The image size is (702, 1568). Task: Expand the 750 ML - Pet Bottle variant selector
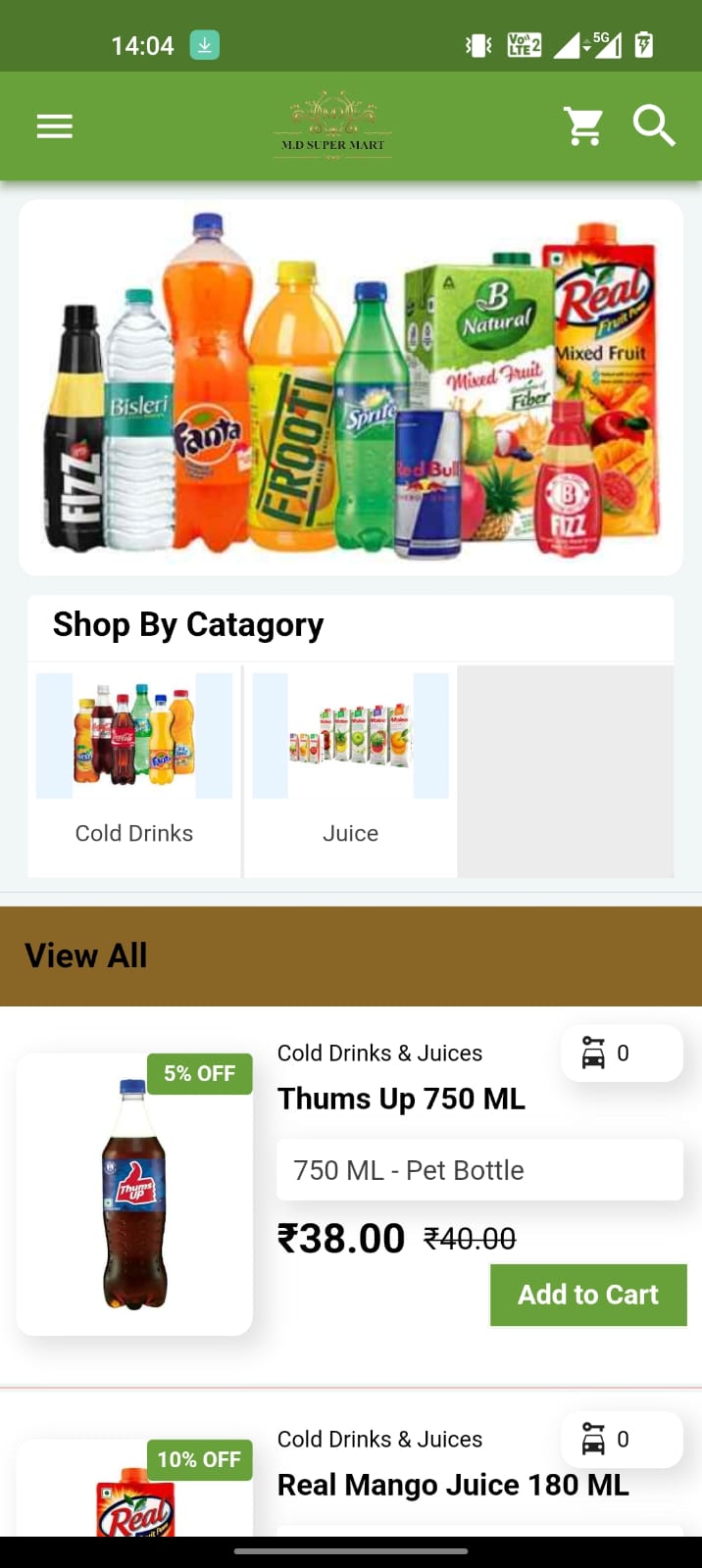coord(479,1170)
